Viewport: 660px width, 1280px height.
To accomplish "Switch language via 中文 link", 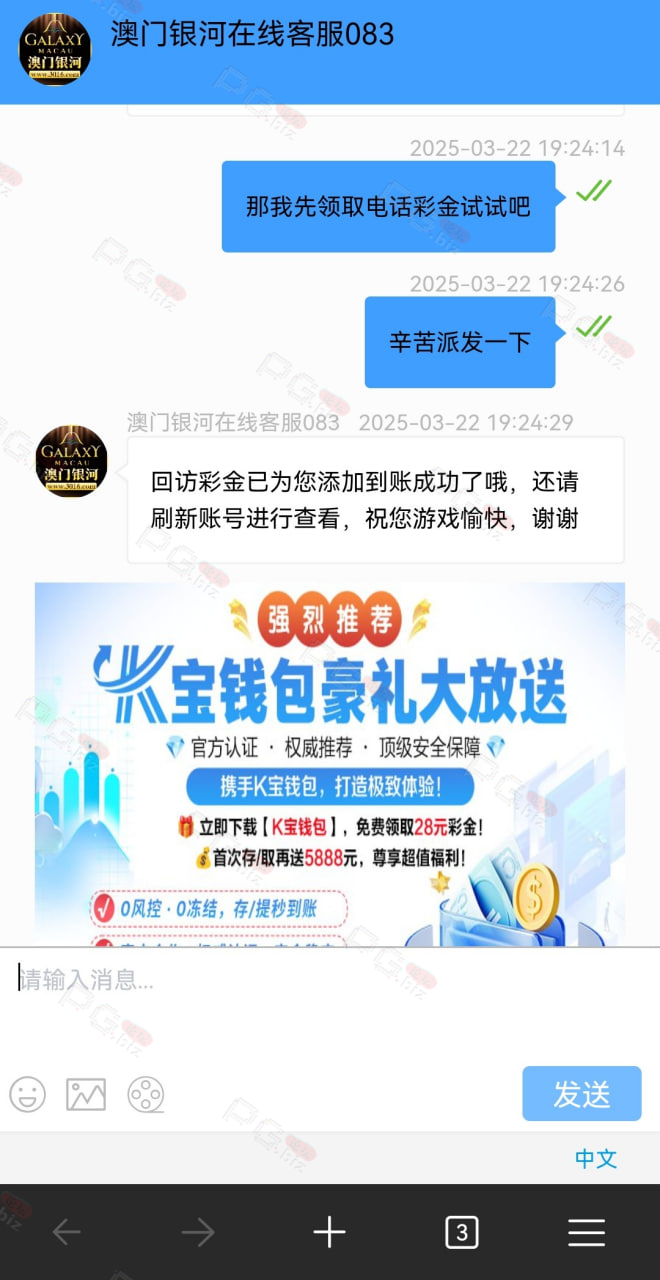I will click(596, 1159).
